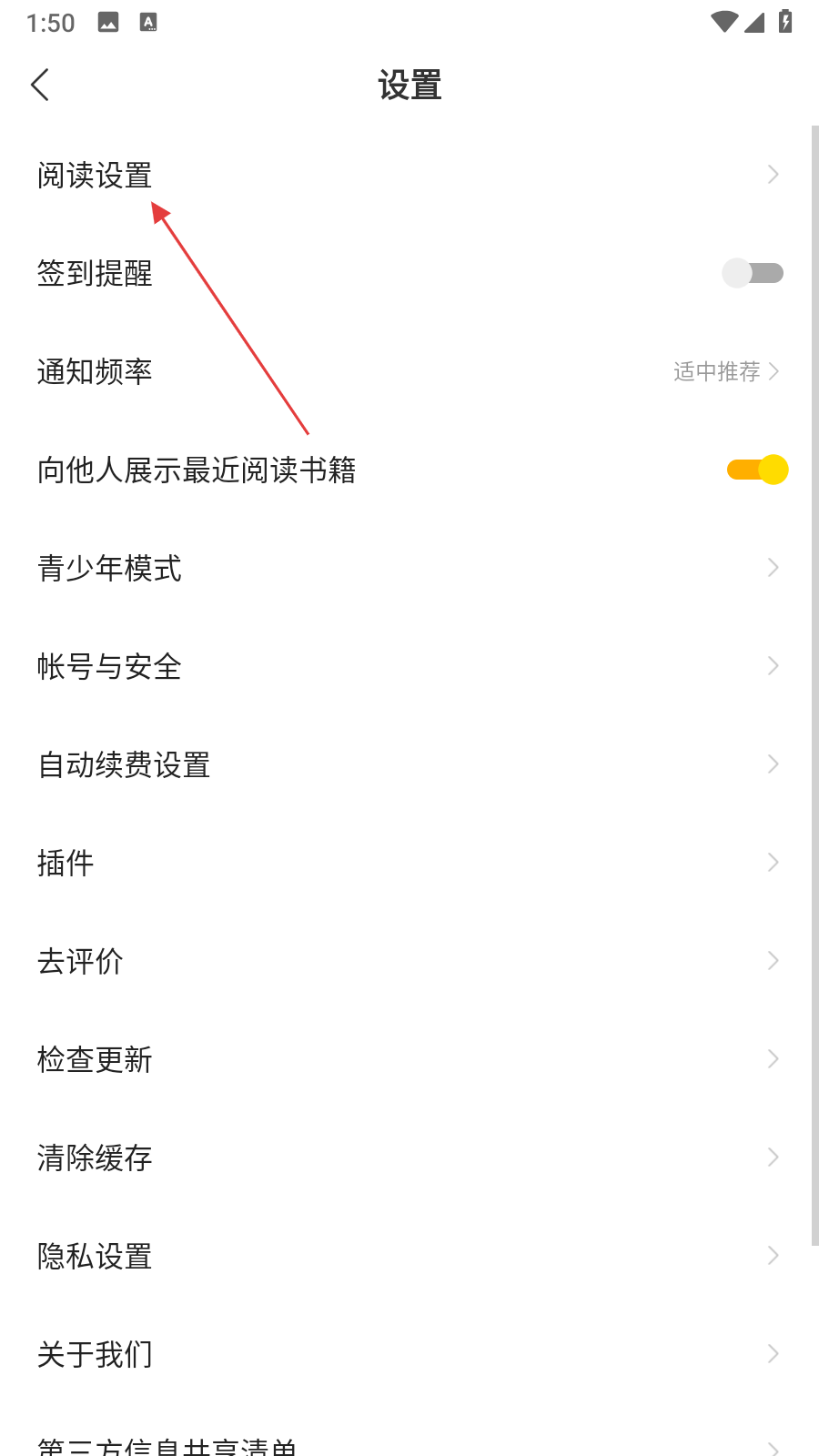Open 青少年模式
Image resolution: width=819 pixels, height=1456 pixels.
[109, 569]
